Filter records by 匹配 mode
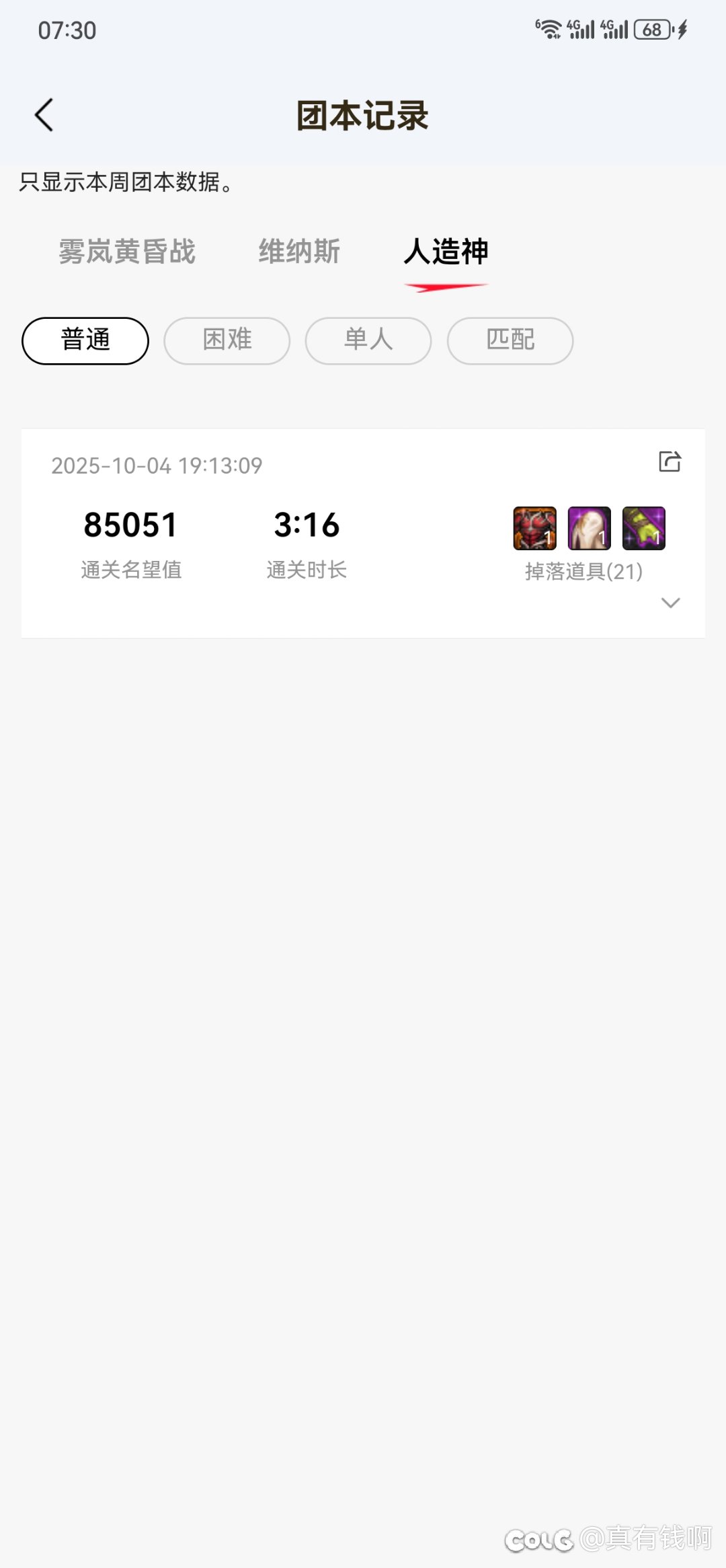 point(510,340)
